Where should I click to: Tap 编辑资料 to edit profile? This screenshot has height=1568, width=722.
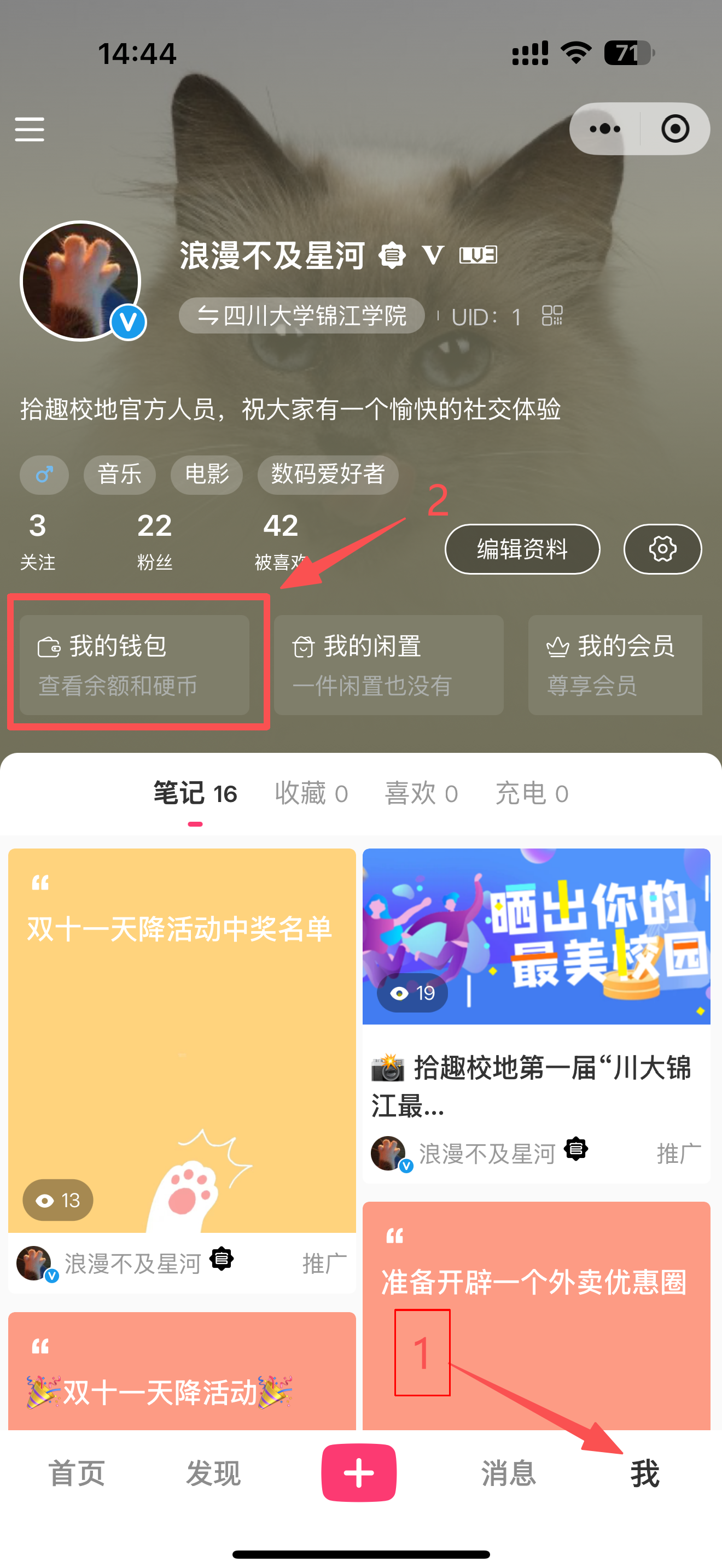(x=522, y=549)
